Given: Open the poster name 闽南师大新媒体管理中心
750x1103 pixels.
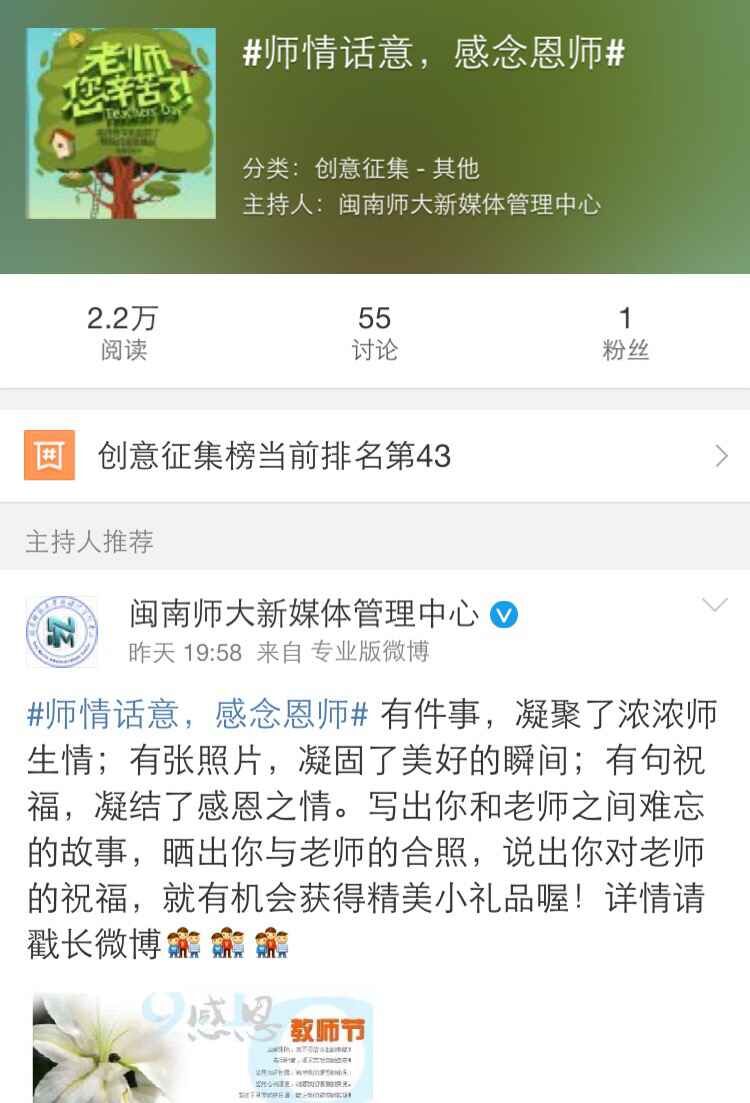Looking at the screenshot, I should click(304, 613).
